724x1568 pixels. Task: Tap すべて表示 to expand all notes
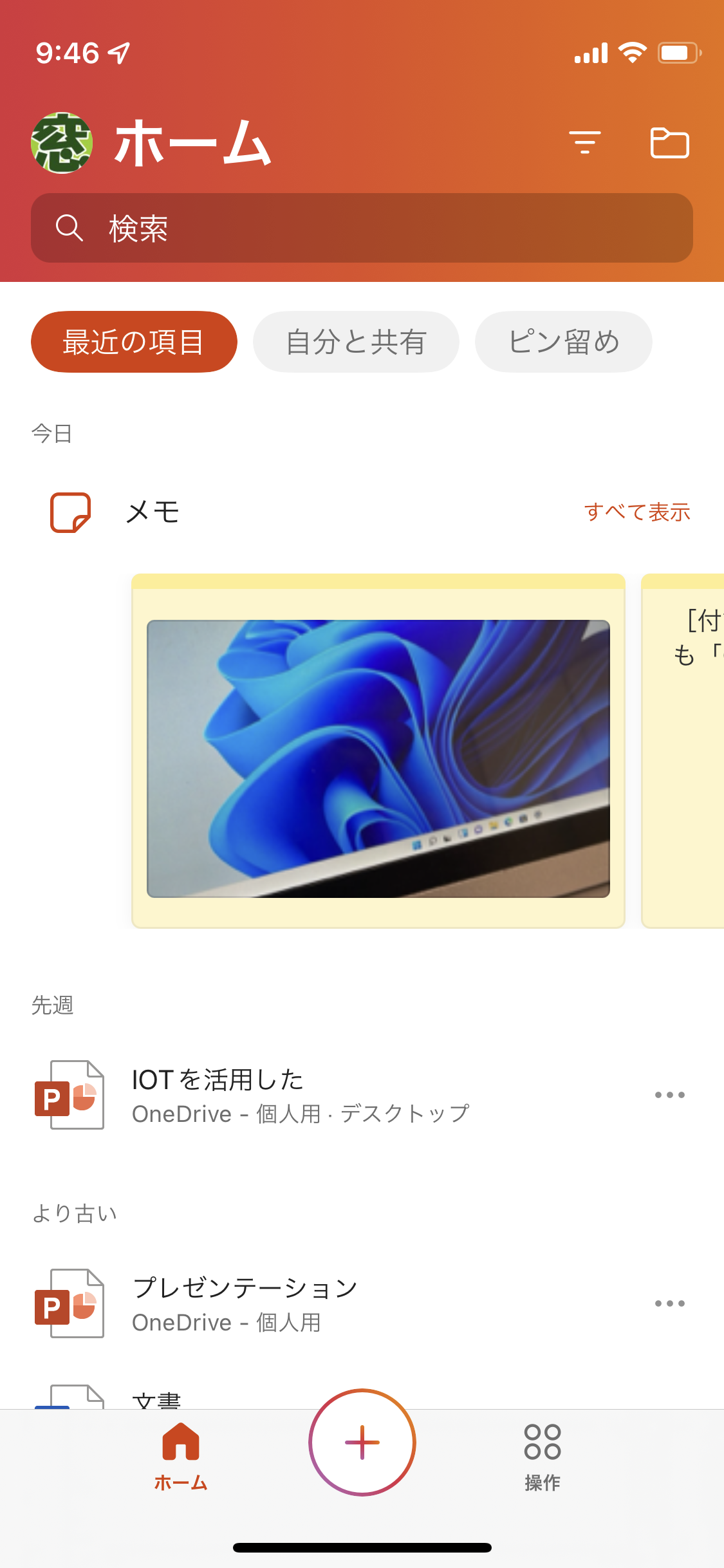pos(638,512)
